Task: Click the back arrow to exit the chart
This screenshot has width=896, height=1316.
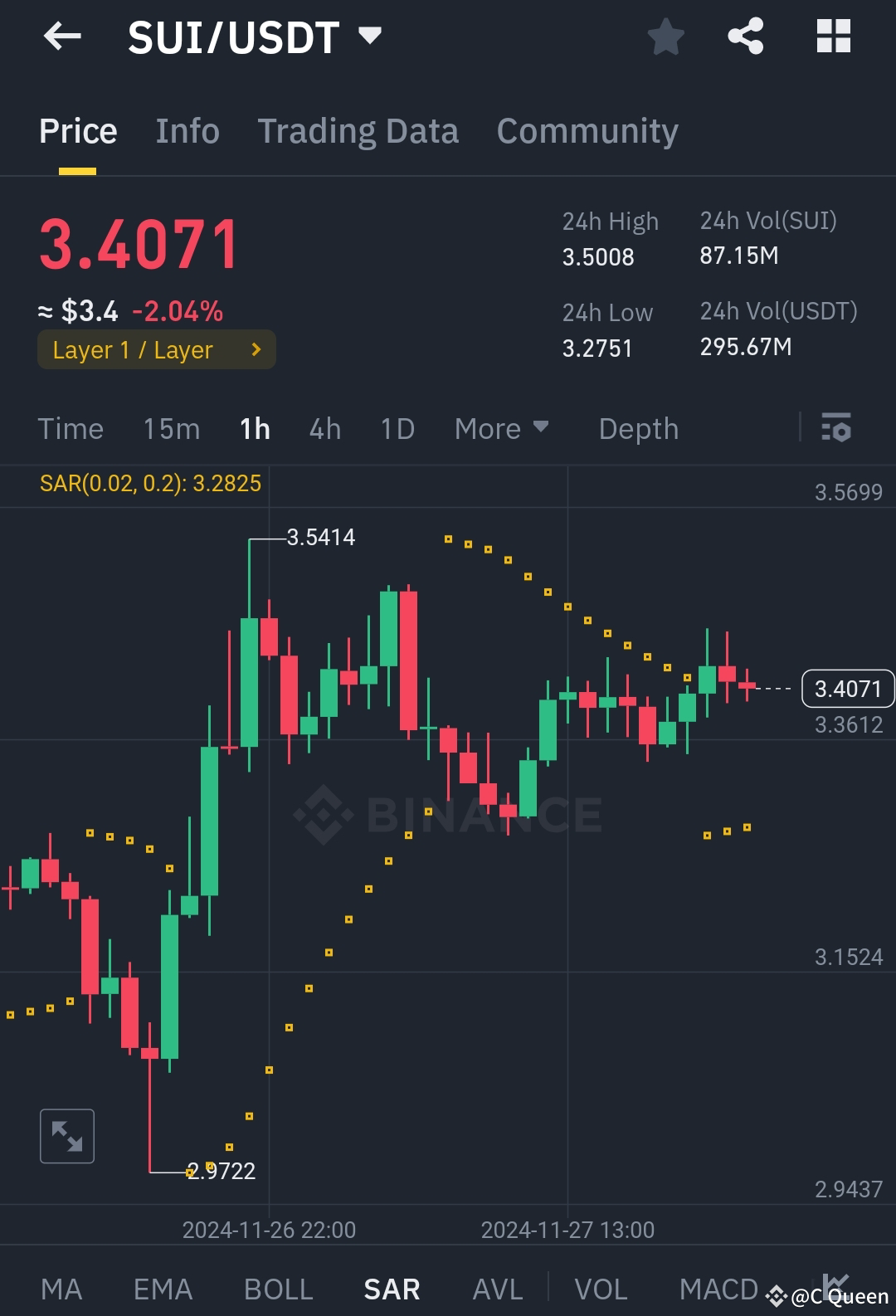Action: (x=61, y=37)
